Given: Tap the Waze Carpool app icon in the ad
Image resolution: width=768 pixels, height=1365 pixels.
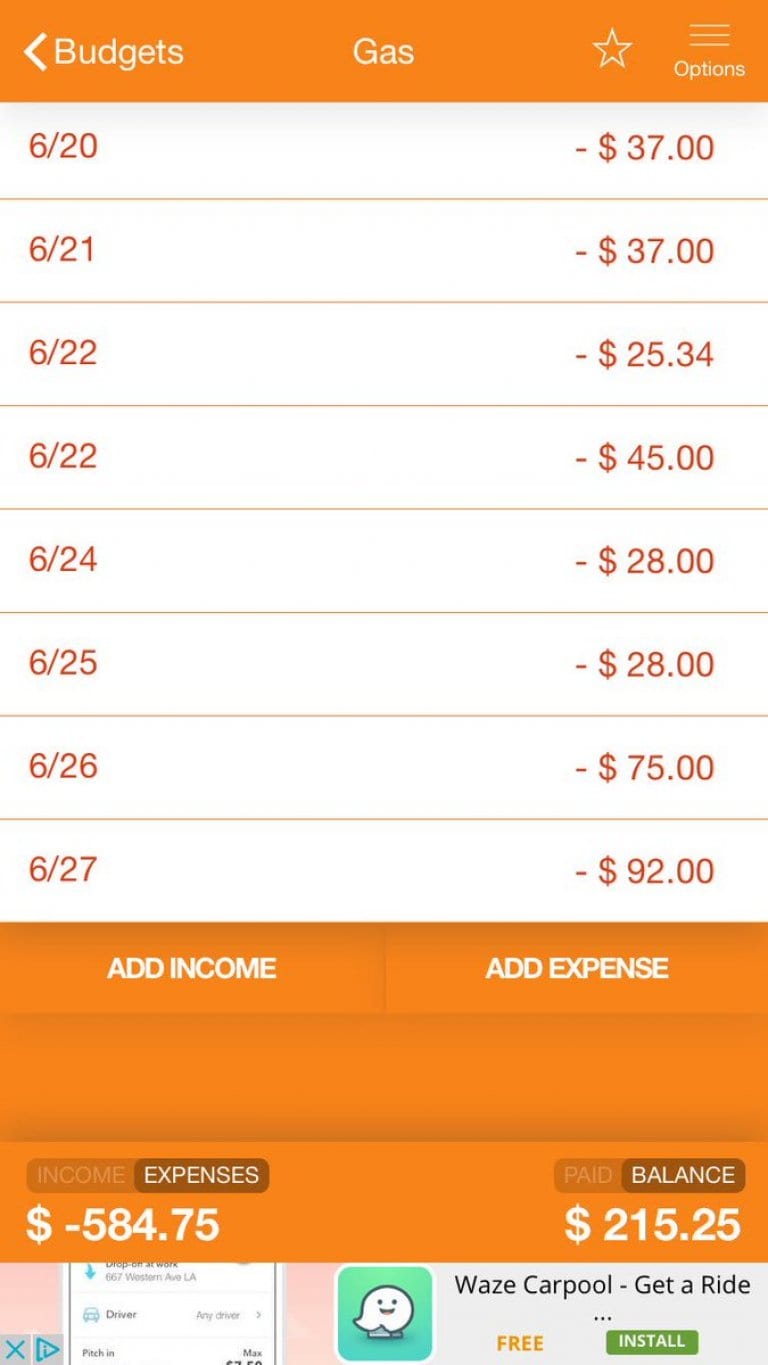Looking at the screenshot, I should coord(385,1311).
